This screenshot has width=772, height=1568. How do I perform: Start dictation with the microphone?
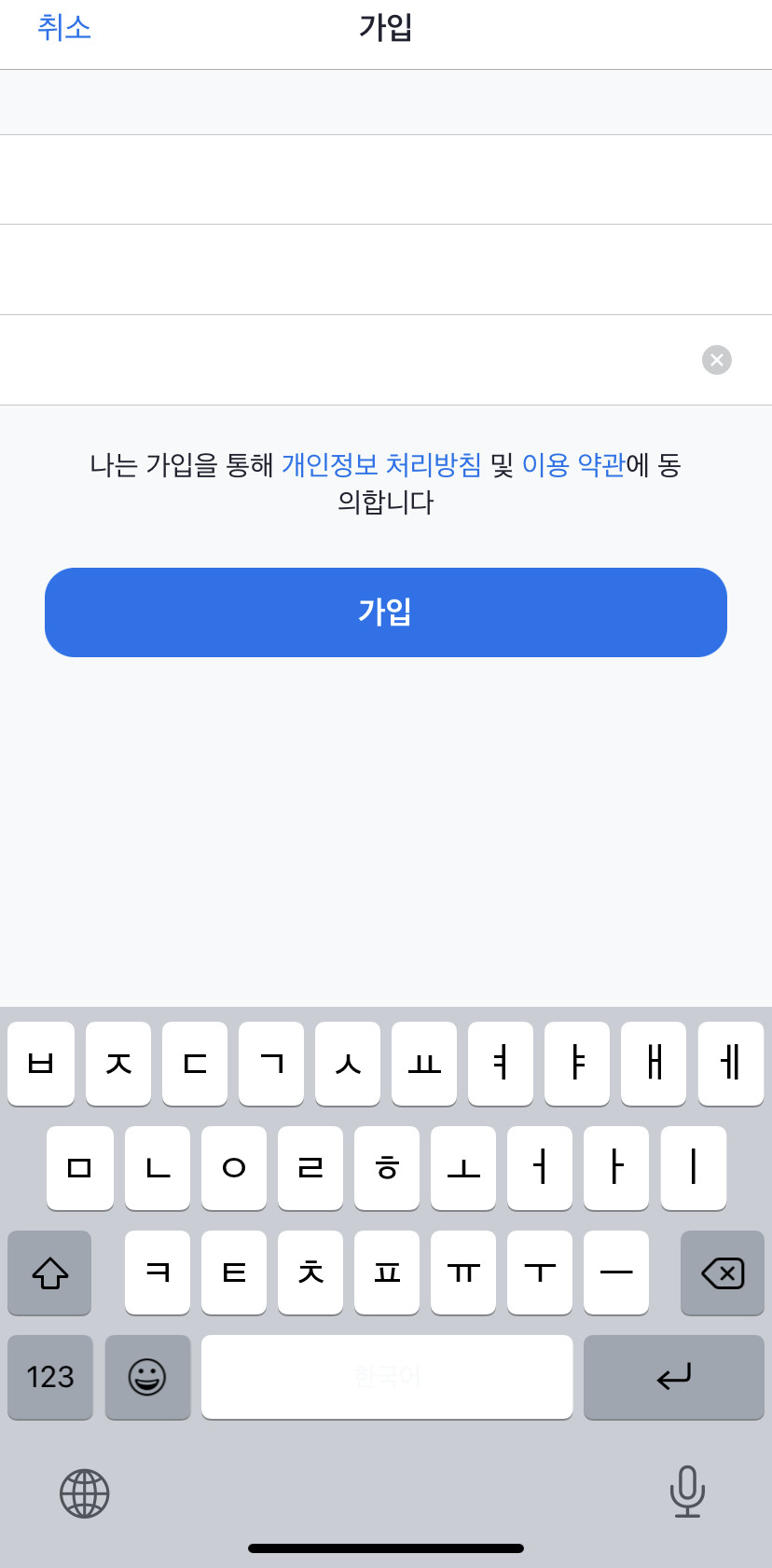coord(687,1492)
